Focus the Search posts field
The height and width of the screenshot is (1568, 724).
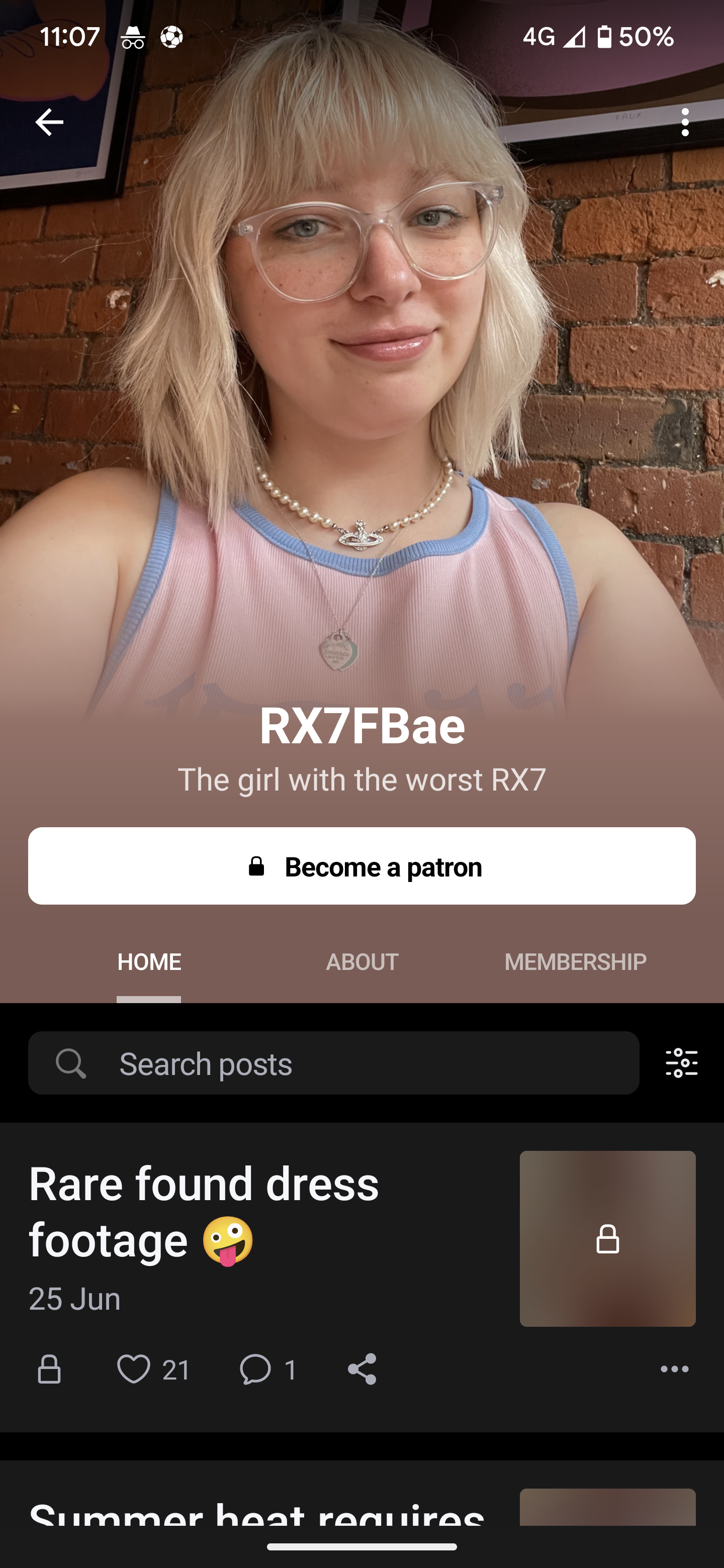(x=334, y=1063)
